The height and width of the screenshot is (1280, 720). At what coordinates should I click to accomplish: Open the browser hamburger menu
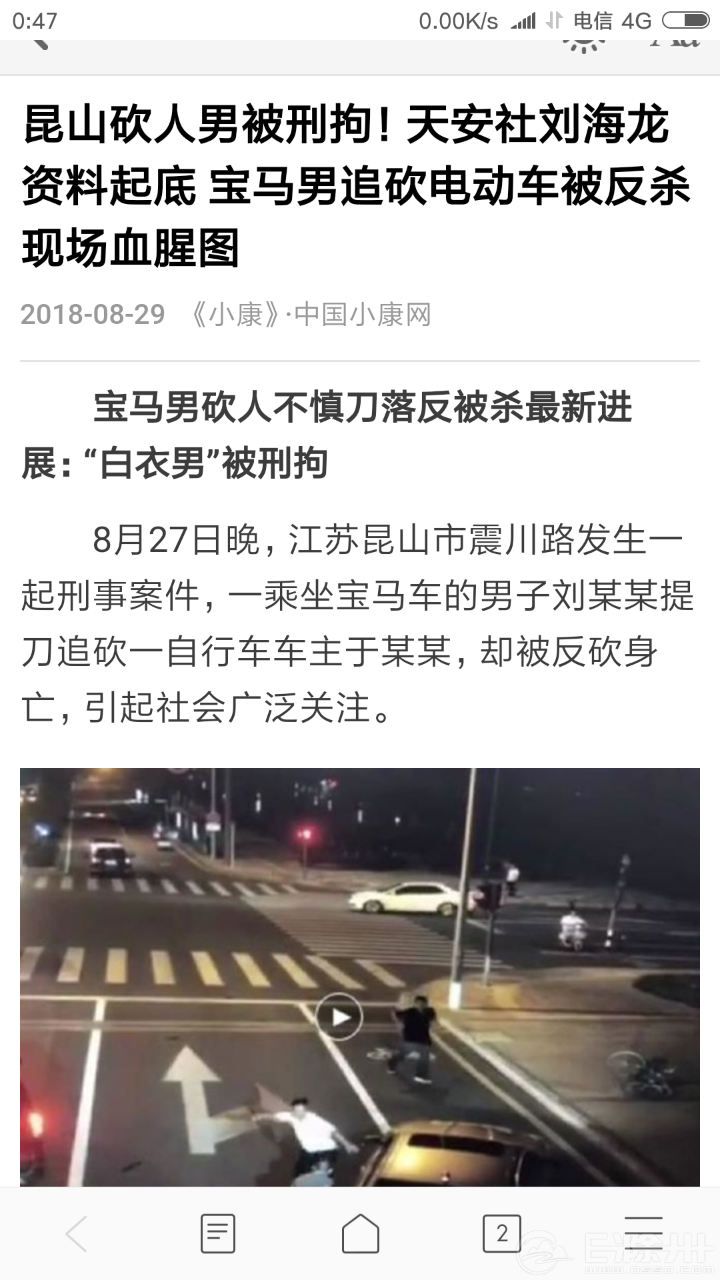coord(643,1230)
